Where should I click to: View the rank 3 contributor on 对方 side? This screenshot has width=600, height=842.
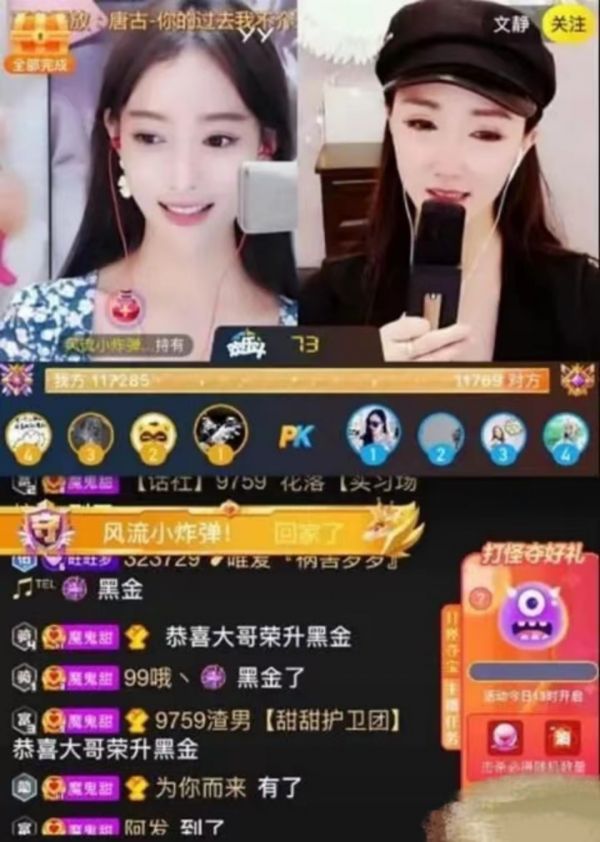click(x=503, y=434)
